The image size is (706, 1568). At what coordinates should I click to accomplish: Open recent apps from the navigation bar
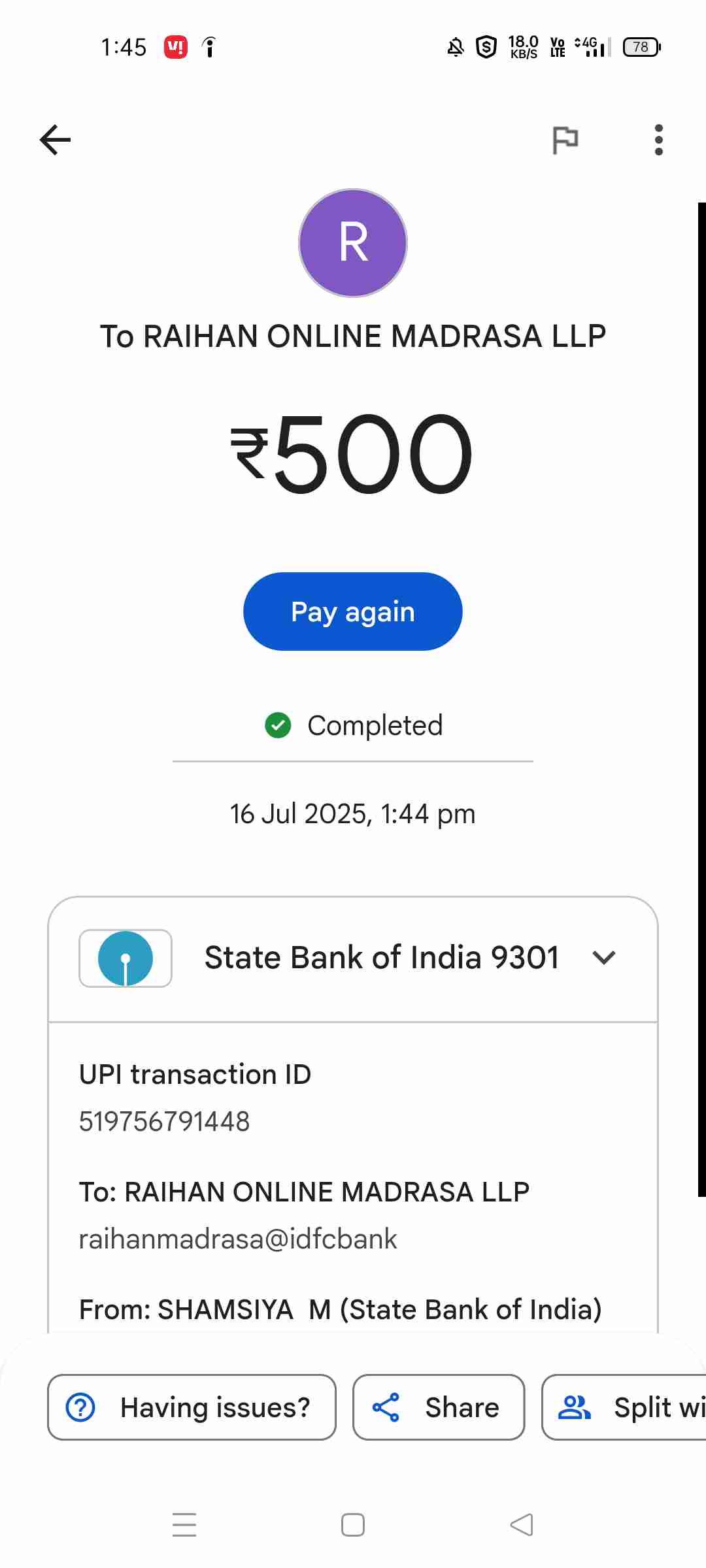(184, 1525)
